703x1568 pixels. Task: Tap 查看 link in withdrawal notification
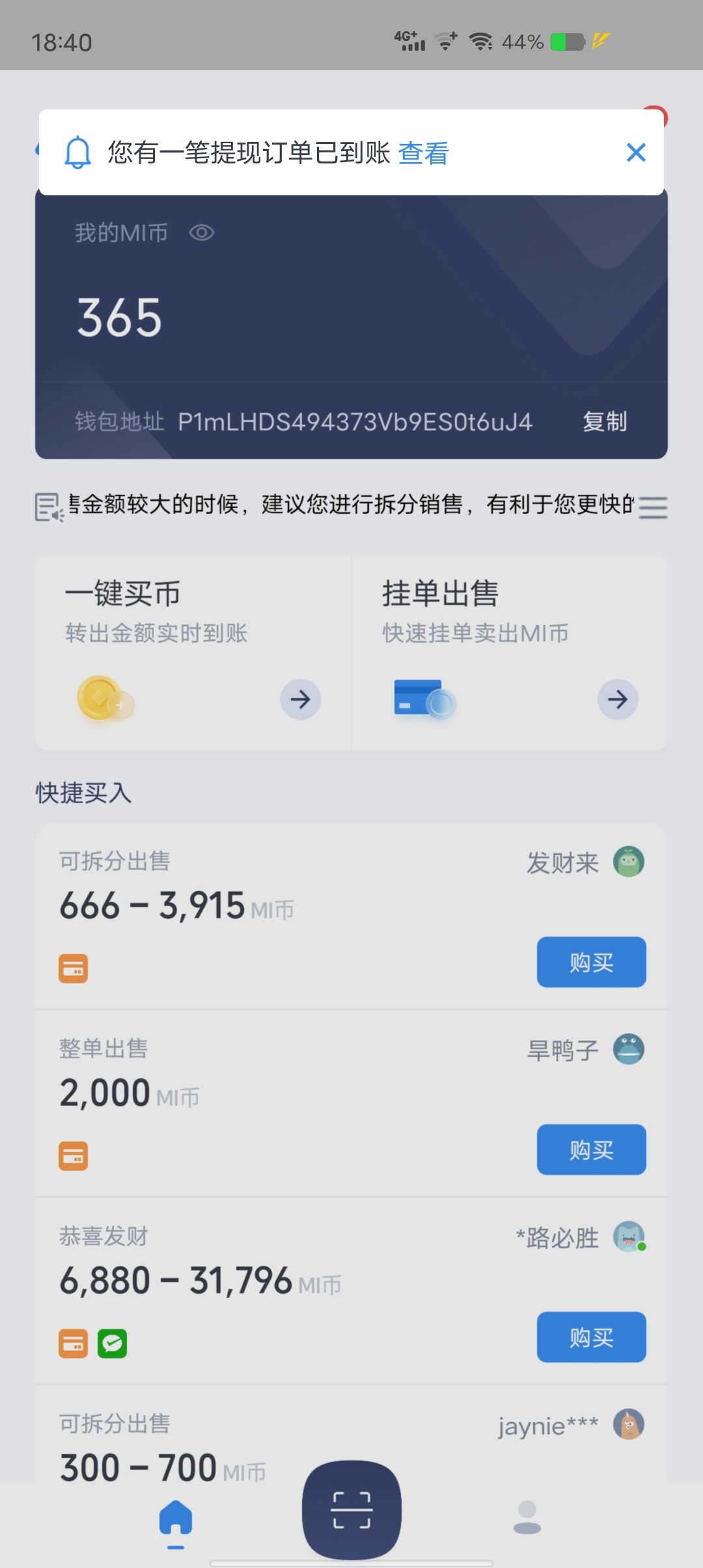pyautogui.click(x=423, y=153)
